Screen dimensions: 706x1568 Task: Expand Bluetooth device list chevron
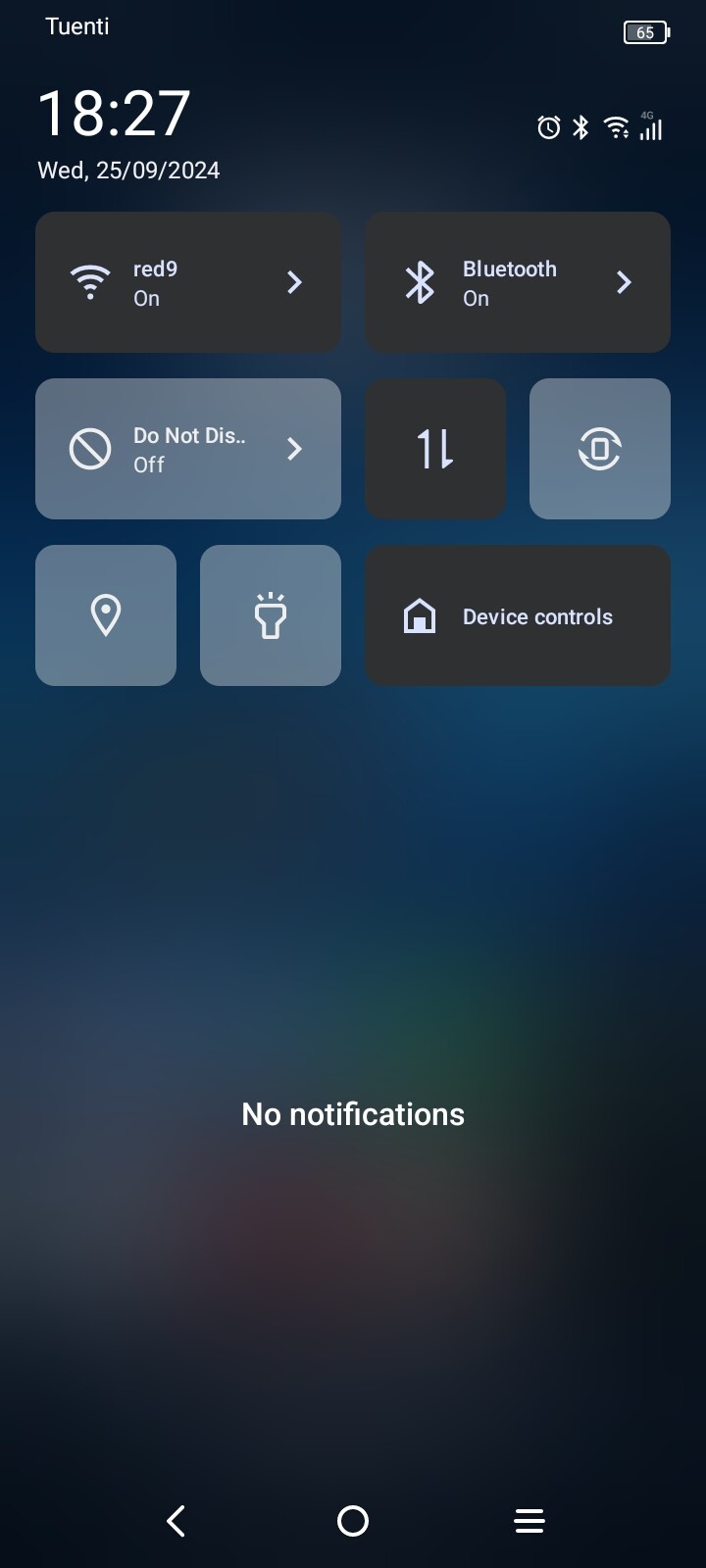(624, 282)
